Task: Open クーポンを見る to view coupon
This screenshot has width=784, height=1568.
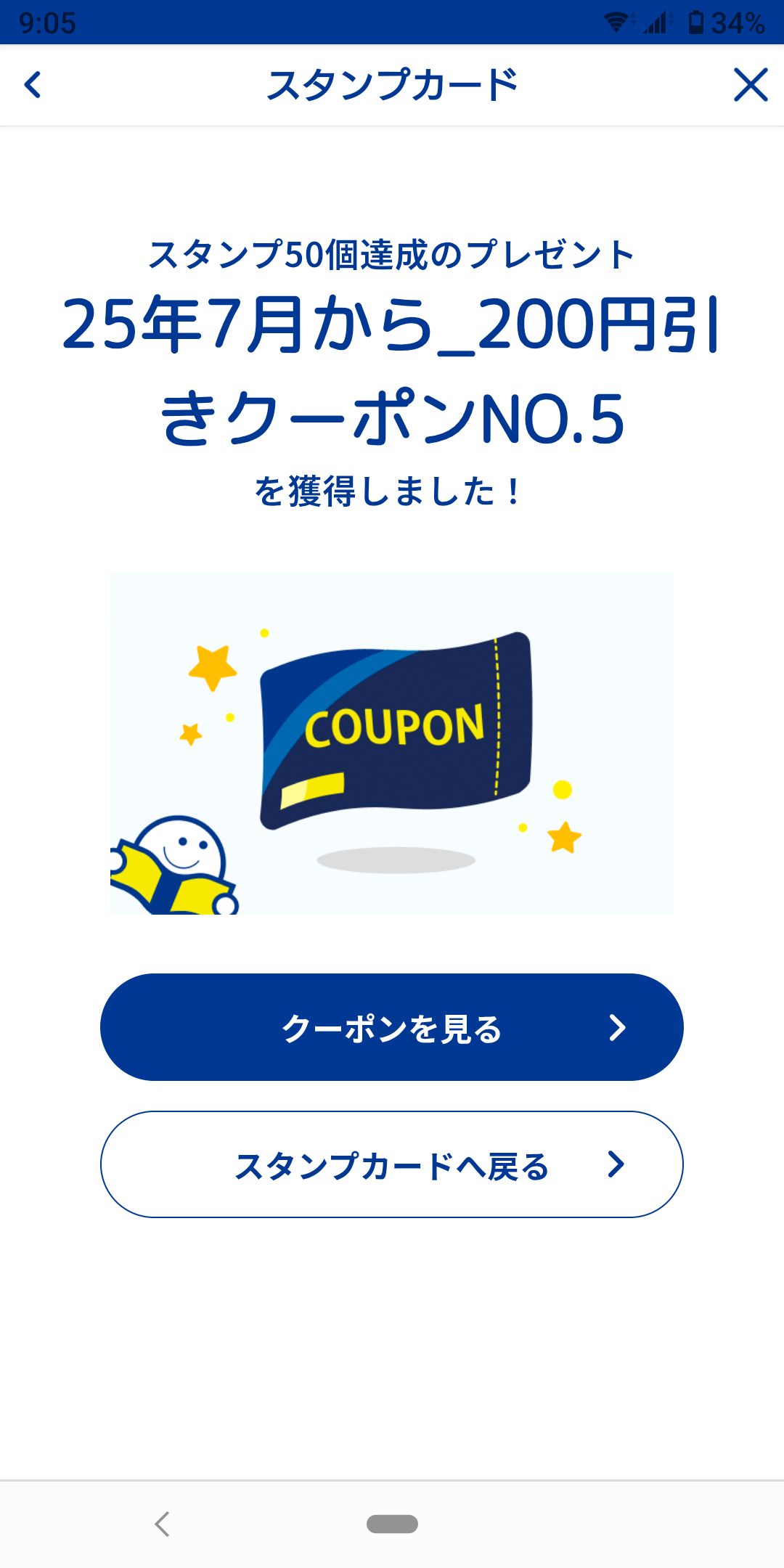Action: coord(392,1027)
